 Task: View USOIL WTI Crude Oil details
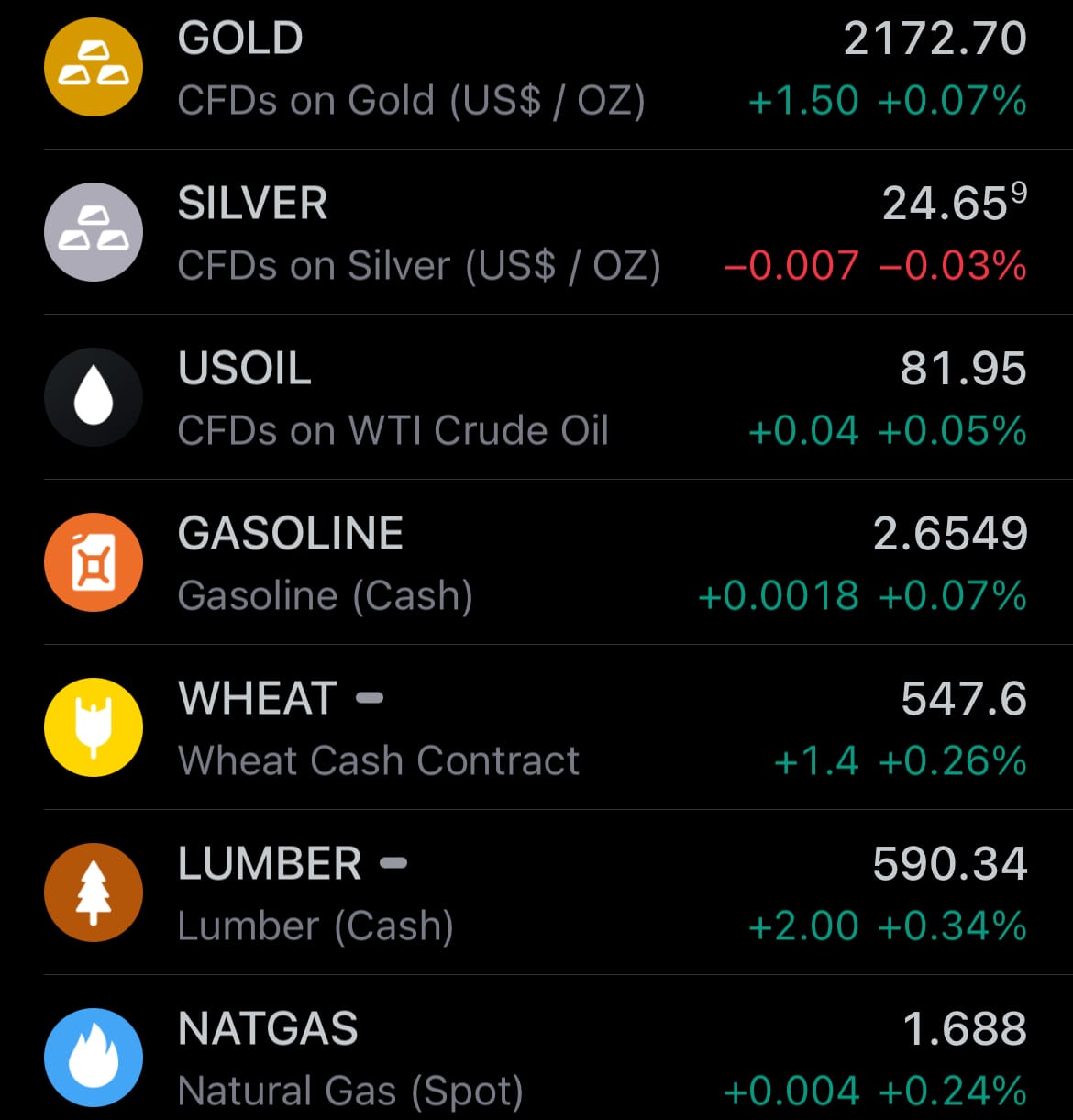pos(536,399)
